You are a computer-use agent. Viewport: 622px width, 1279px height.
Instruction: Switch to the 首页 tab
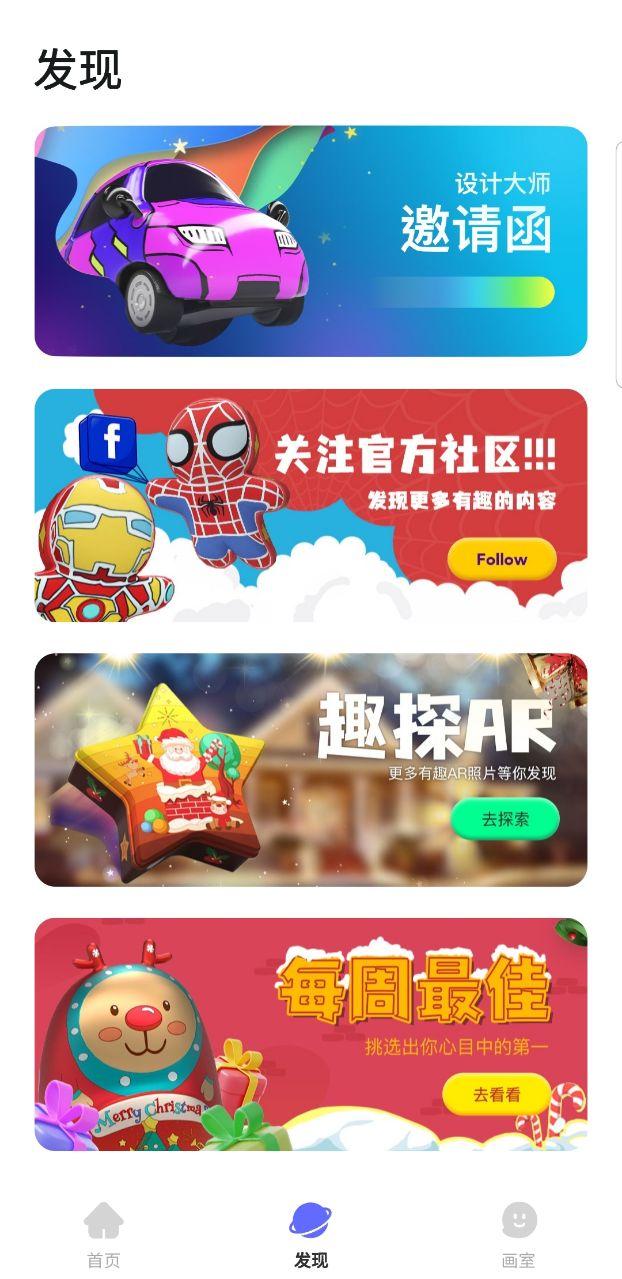[103, 1234]
